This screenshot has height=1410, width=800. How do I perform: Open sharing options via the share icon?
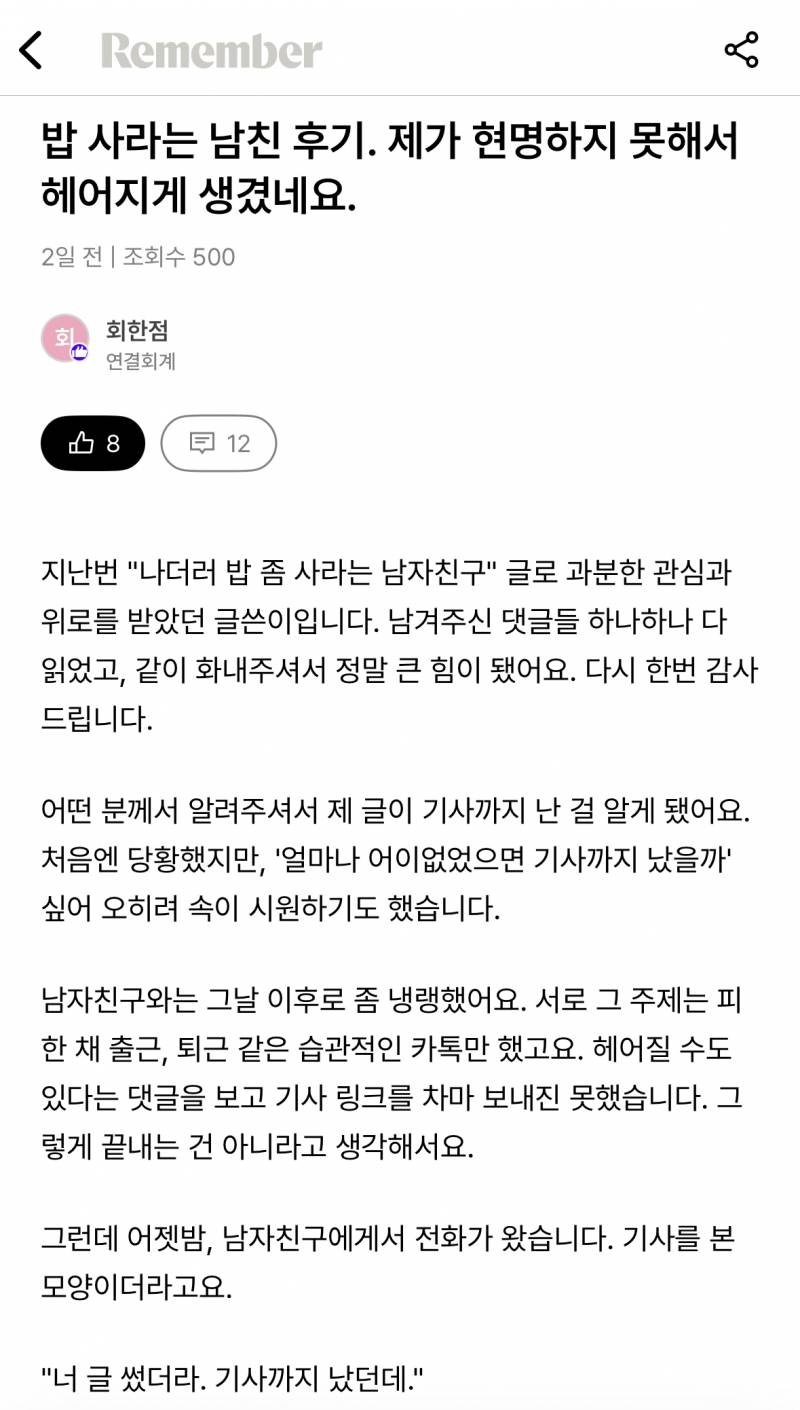[x=740, y=50]
